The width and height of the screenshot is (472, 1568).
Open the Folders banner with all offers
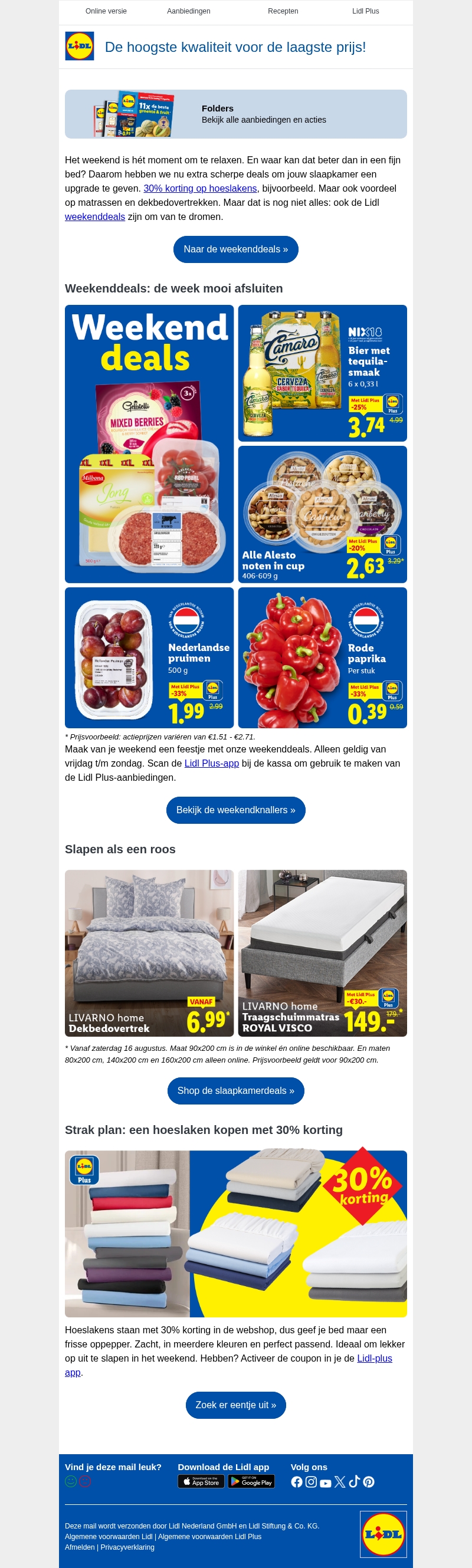[235, 114]
